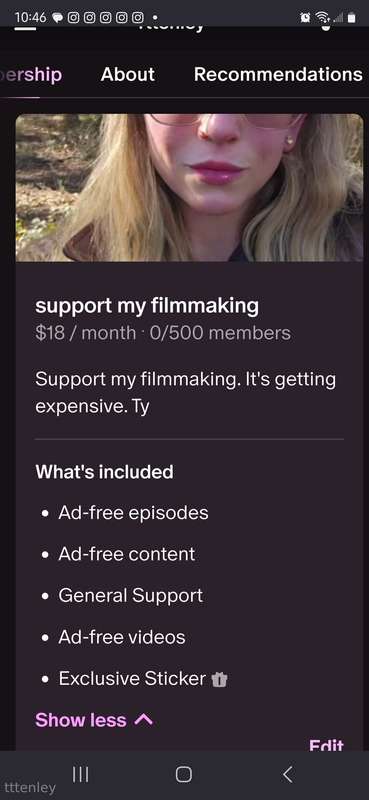This screenshot has height=800, width=369.
Task: Select the Membership tab
Action: click(x=31, y=74)
